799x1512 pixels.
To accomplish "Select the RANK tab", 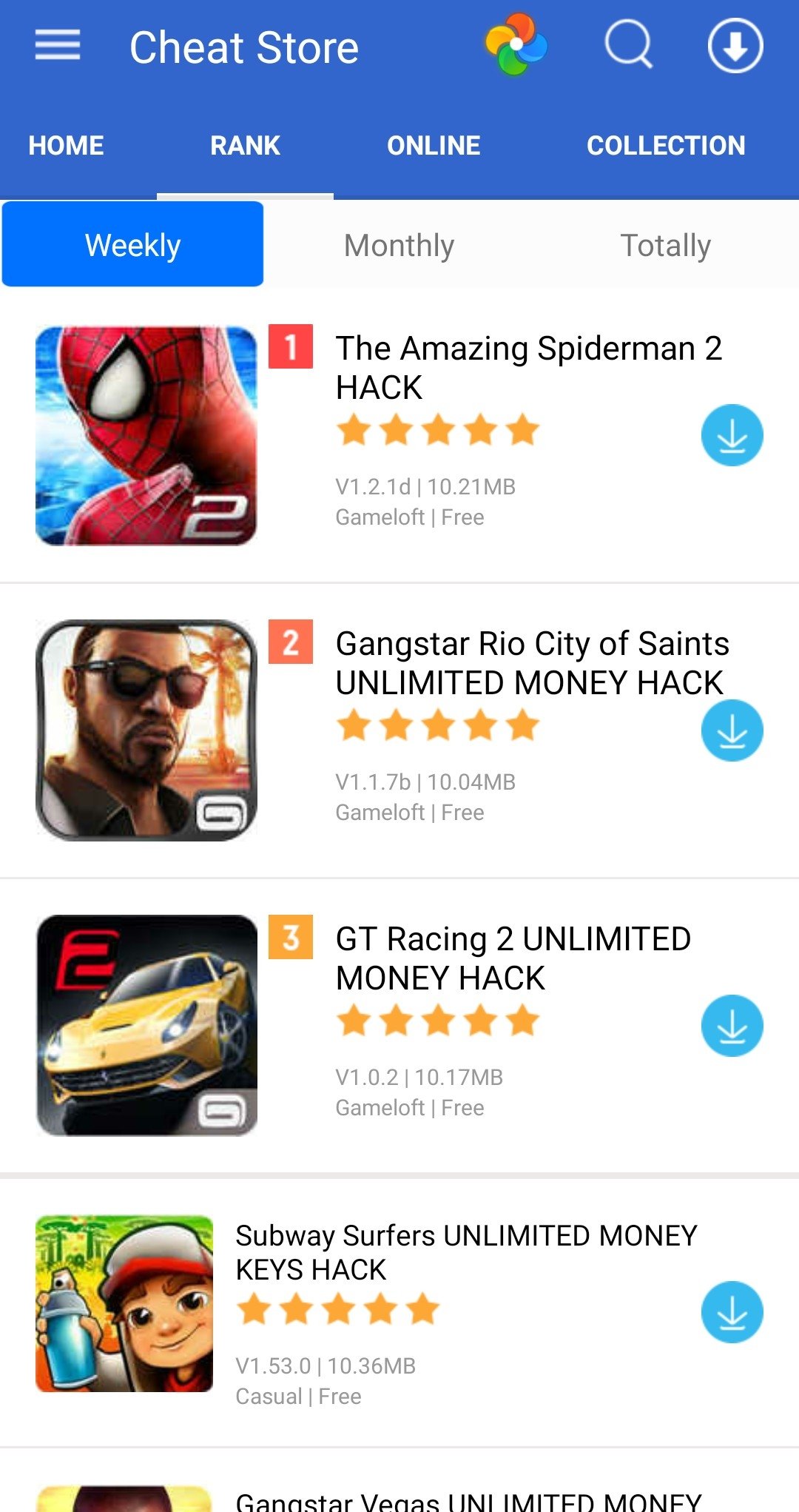I will click(245, 145).
